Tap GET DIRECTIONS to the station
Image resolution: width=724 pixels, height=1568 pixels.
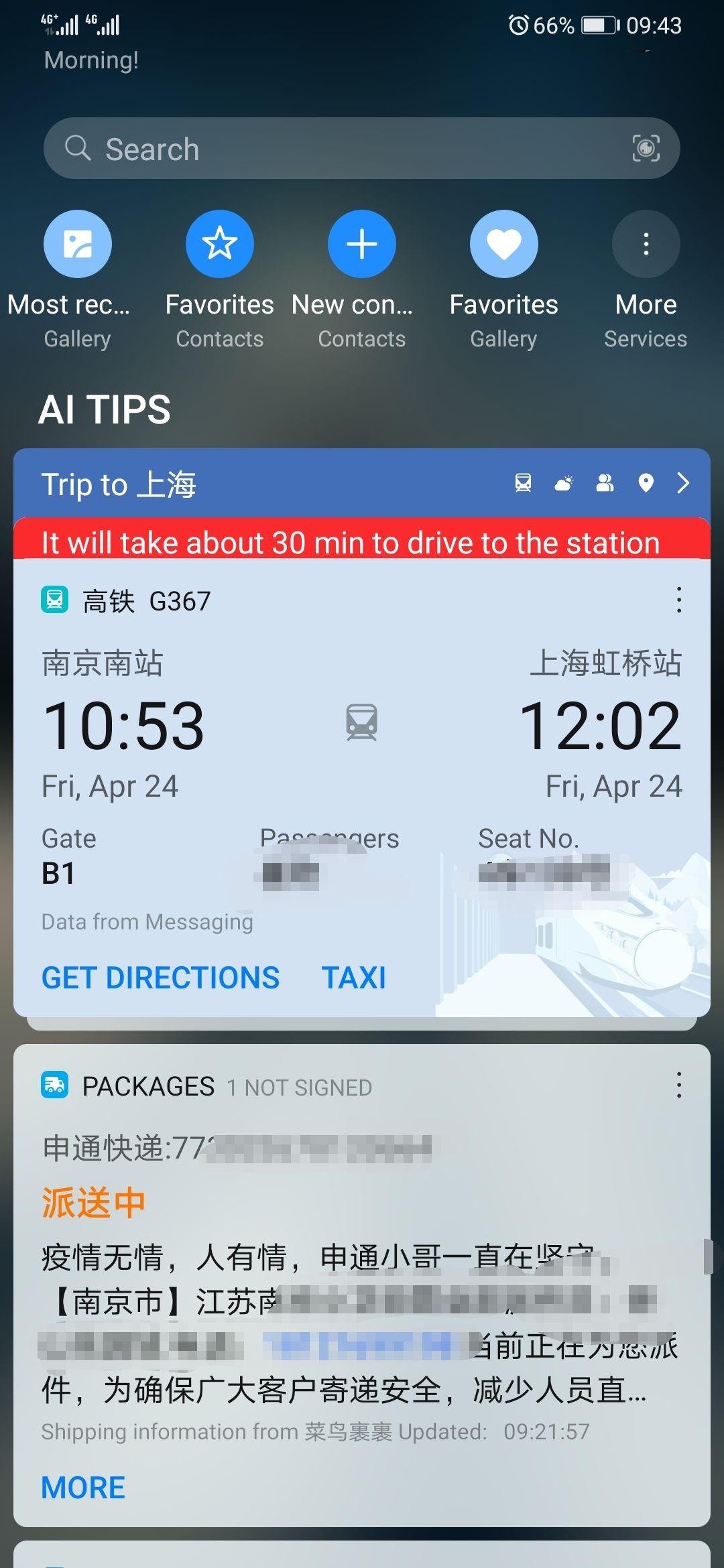pos(161,978)
